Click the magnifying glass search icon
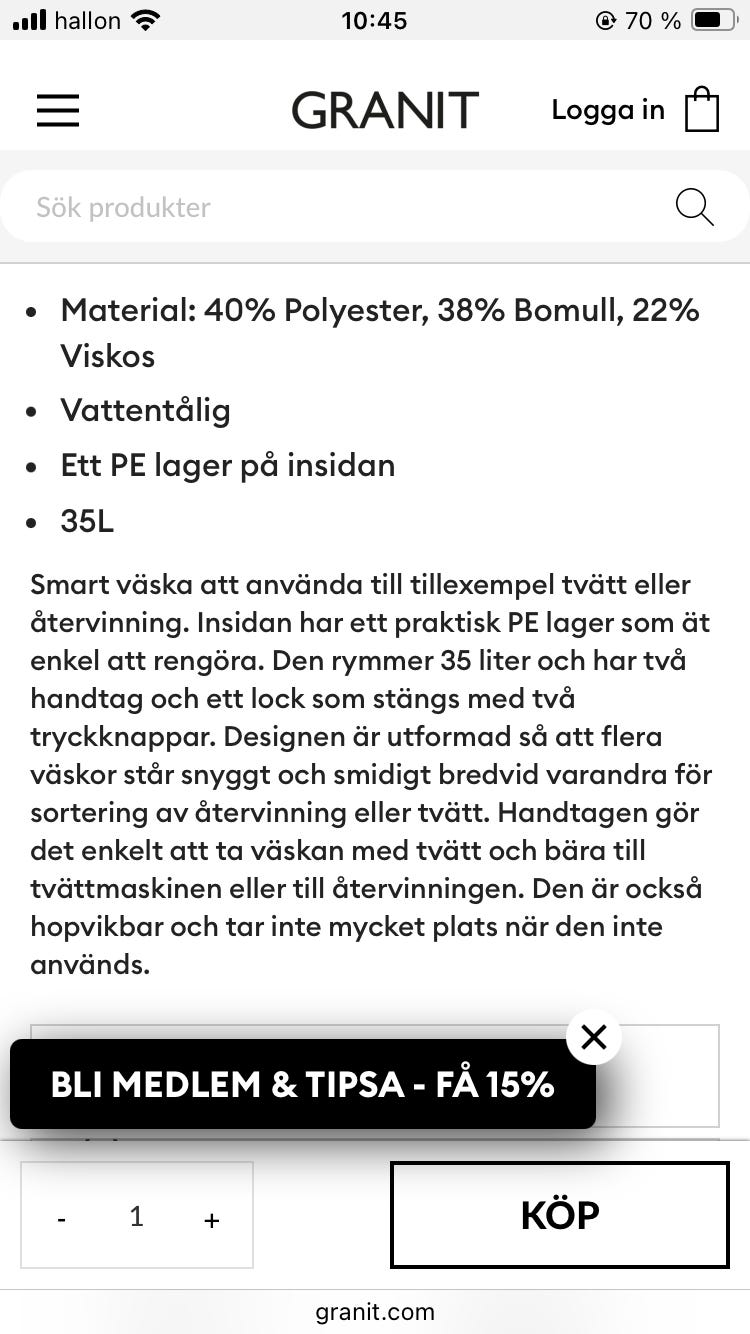This screenshot has height=1334, width=750. coord(694,206)
